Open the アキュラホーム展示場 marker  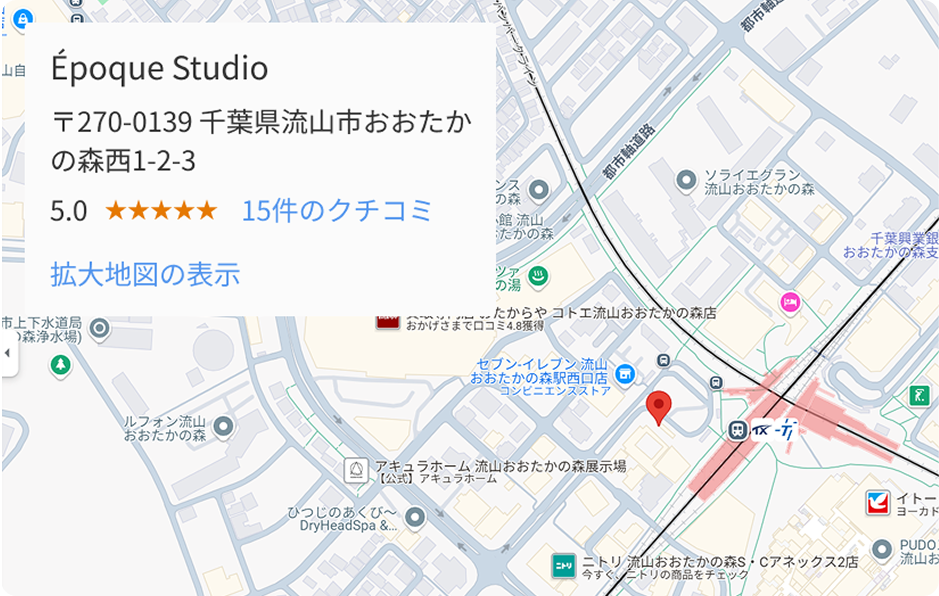(x=355, y=470)
